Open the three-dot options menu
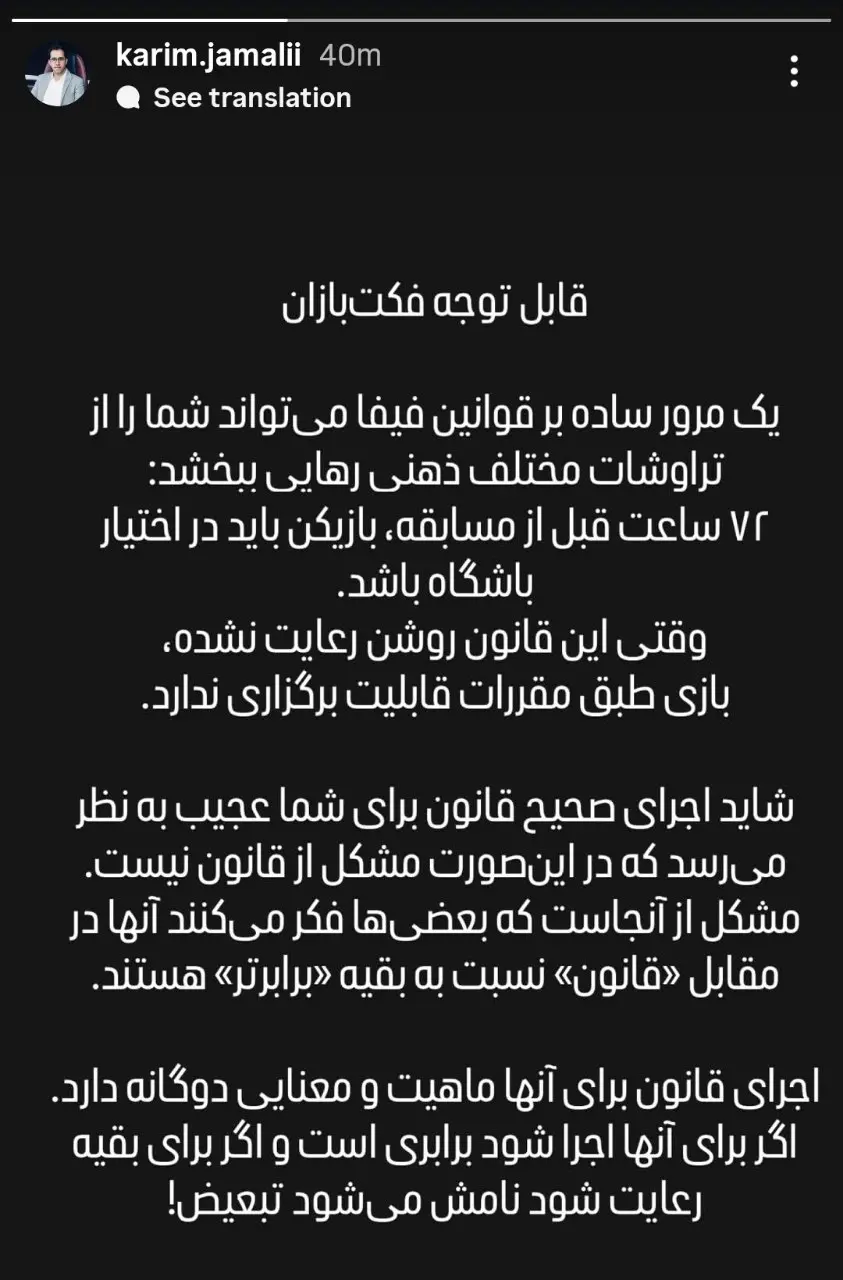The image size is (843, 1280). click(x=795, y=68)
